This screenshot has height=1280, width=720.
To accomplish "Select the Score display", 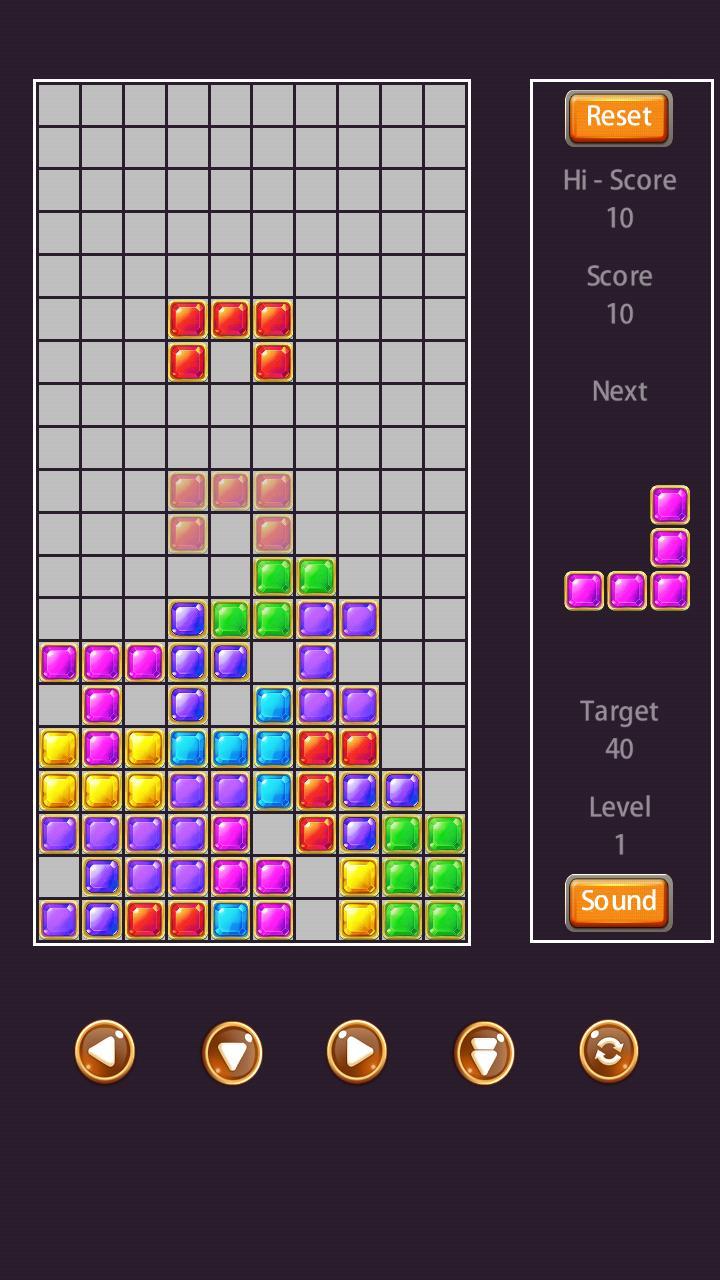I will click(x=618, y=295).
